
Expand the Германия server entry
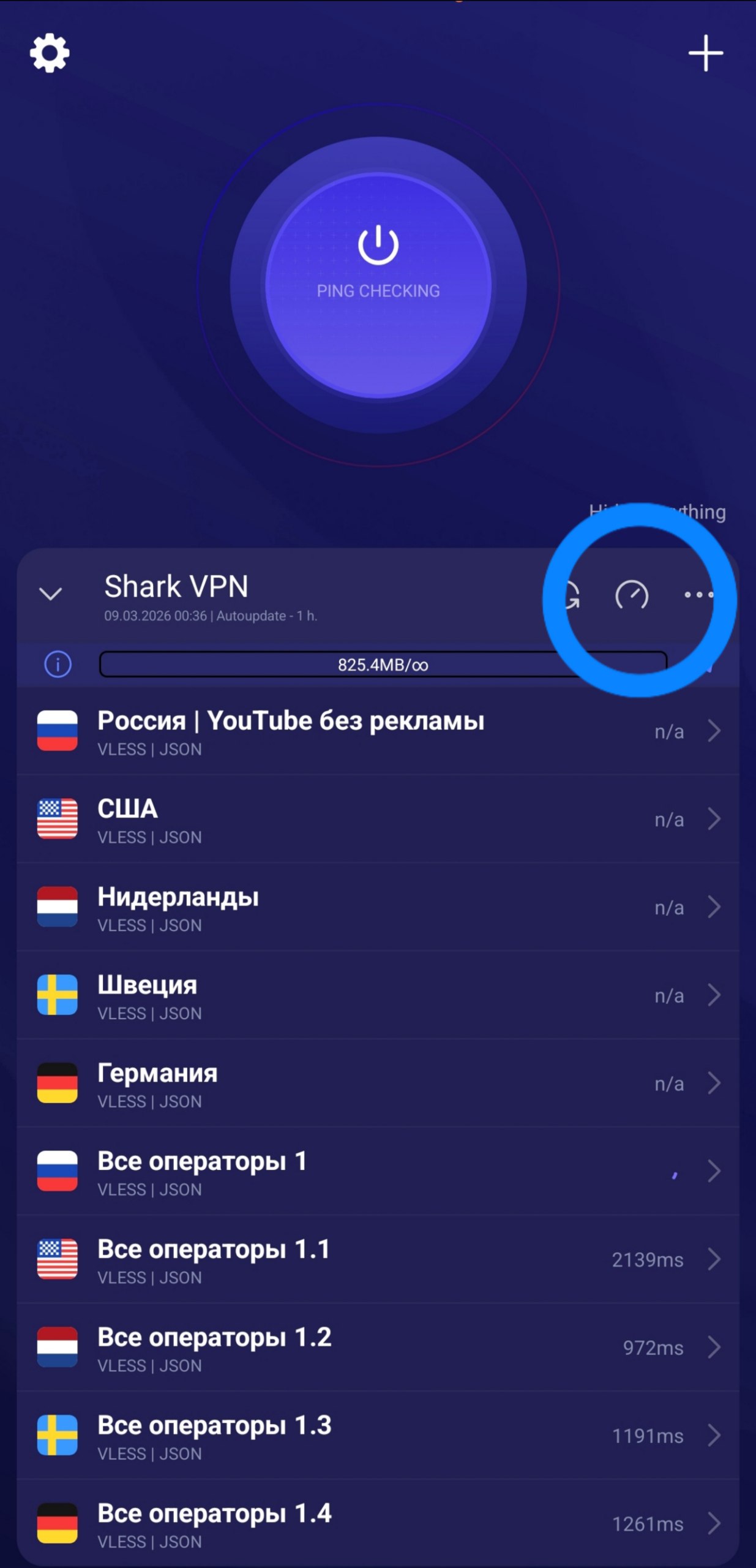coord(713,1084)
